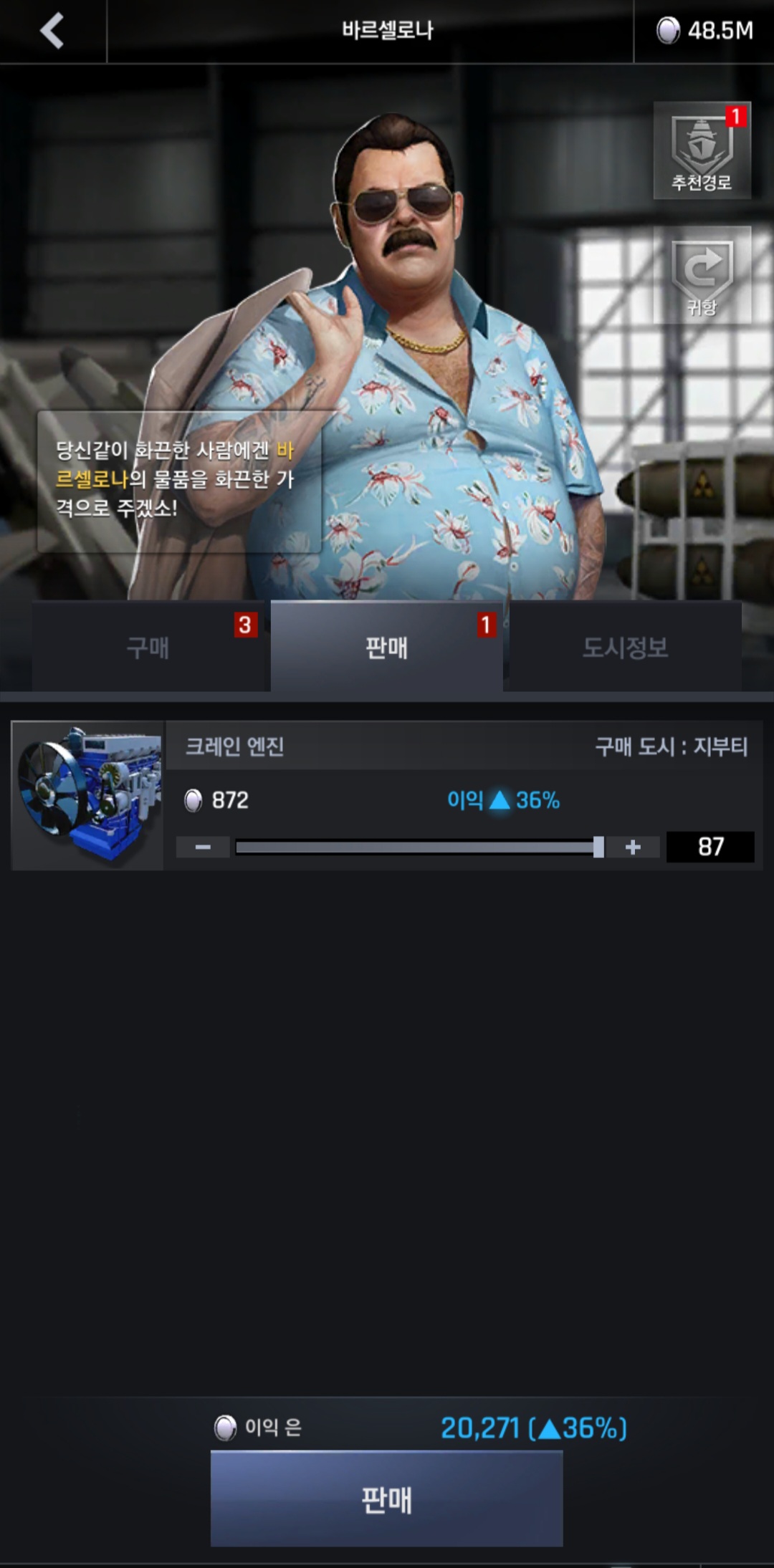Viewport: 774px width, 1568px height.
Task: Switch to the 구매 tab
Action: [x=149, y=648]
